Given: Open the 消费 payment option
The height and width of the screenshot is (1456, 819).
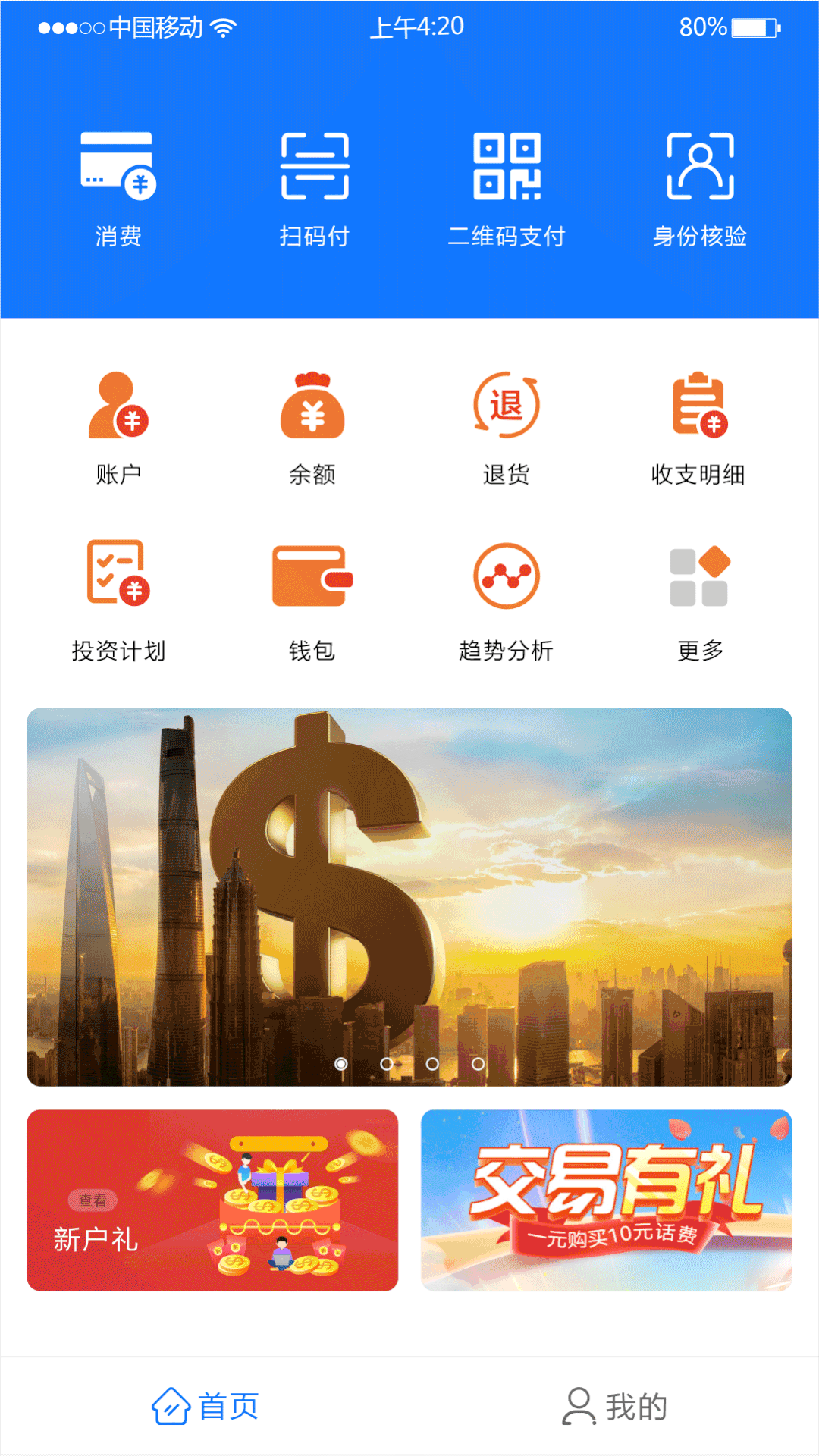Looking at the screenshot, I should pos(118,187).
